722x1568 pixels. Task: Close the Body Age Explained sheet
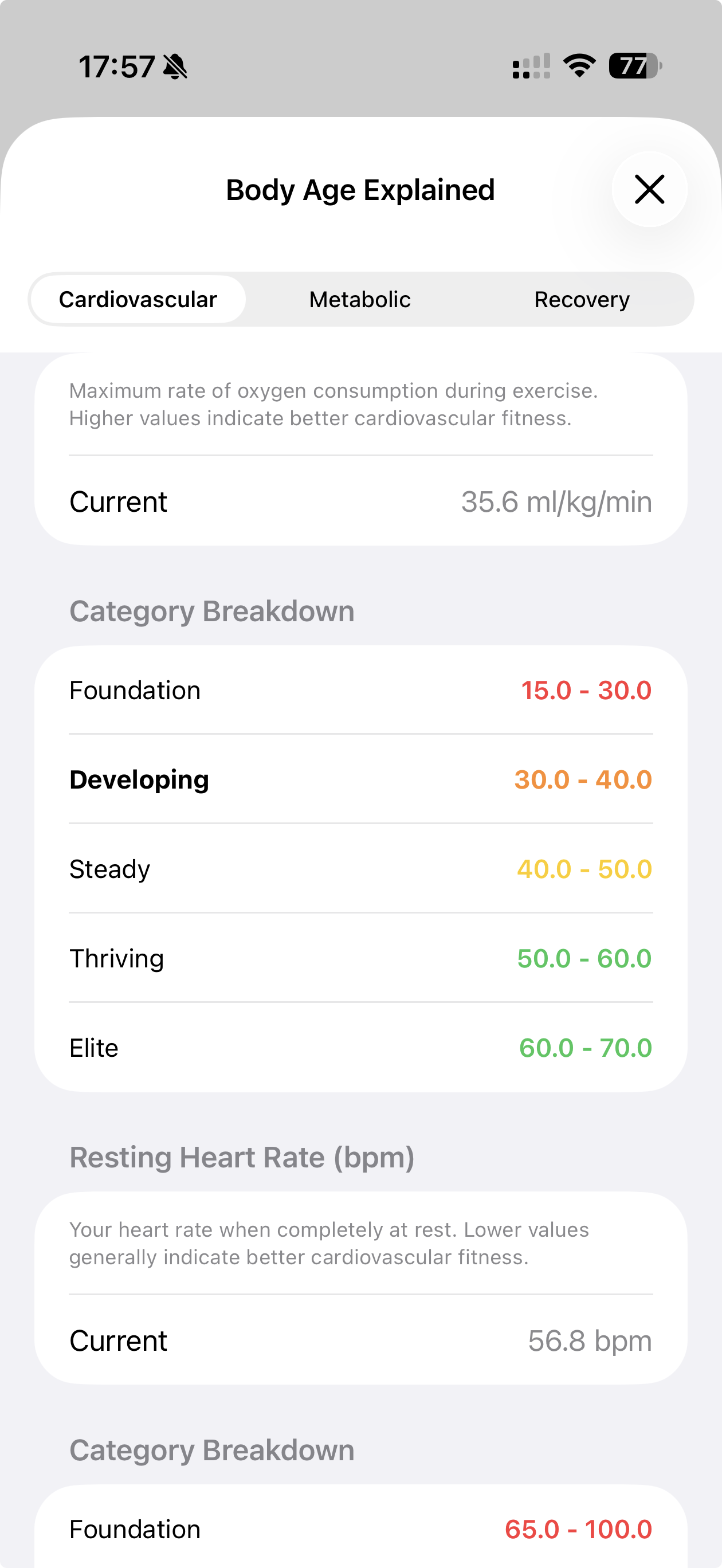649,189
